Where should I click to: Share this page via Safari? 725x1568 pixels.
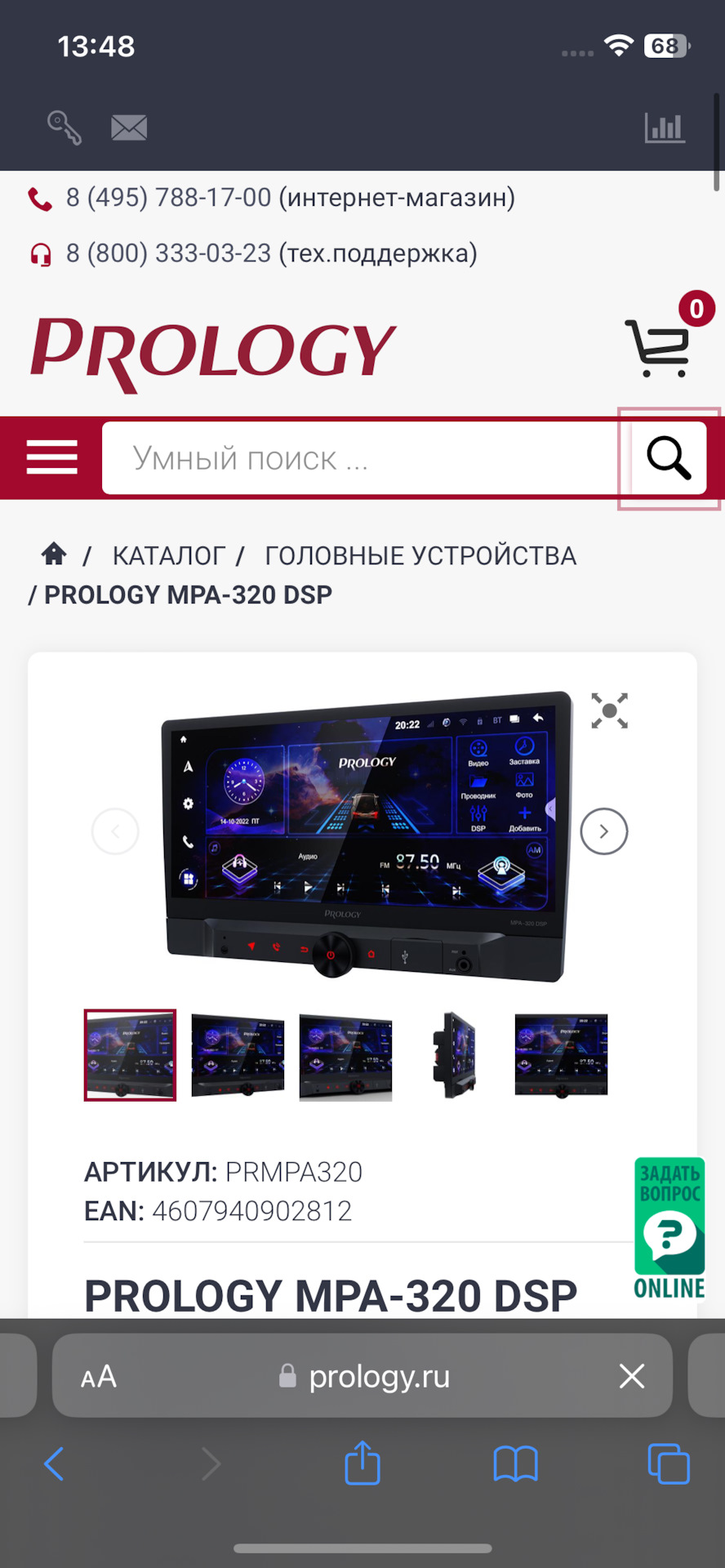point(362,1463)
